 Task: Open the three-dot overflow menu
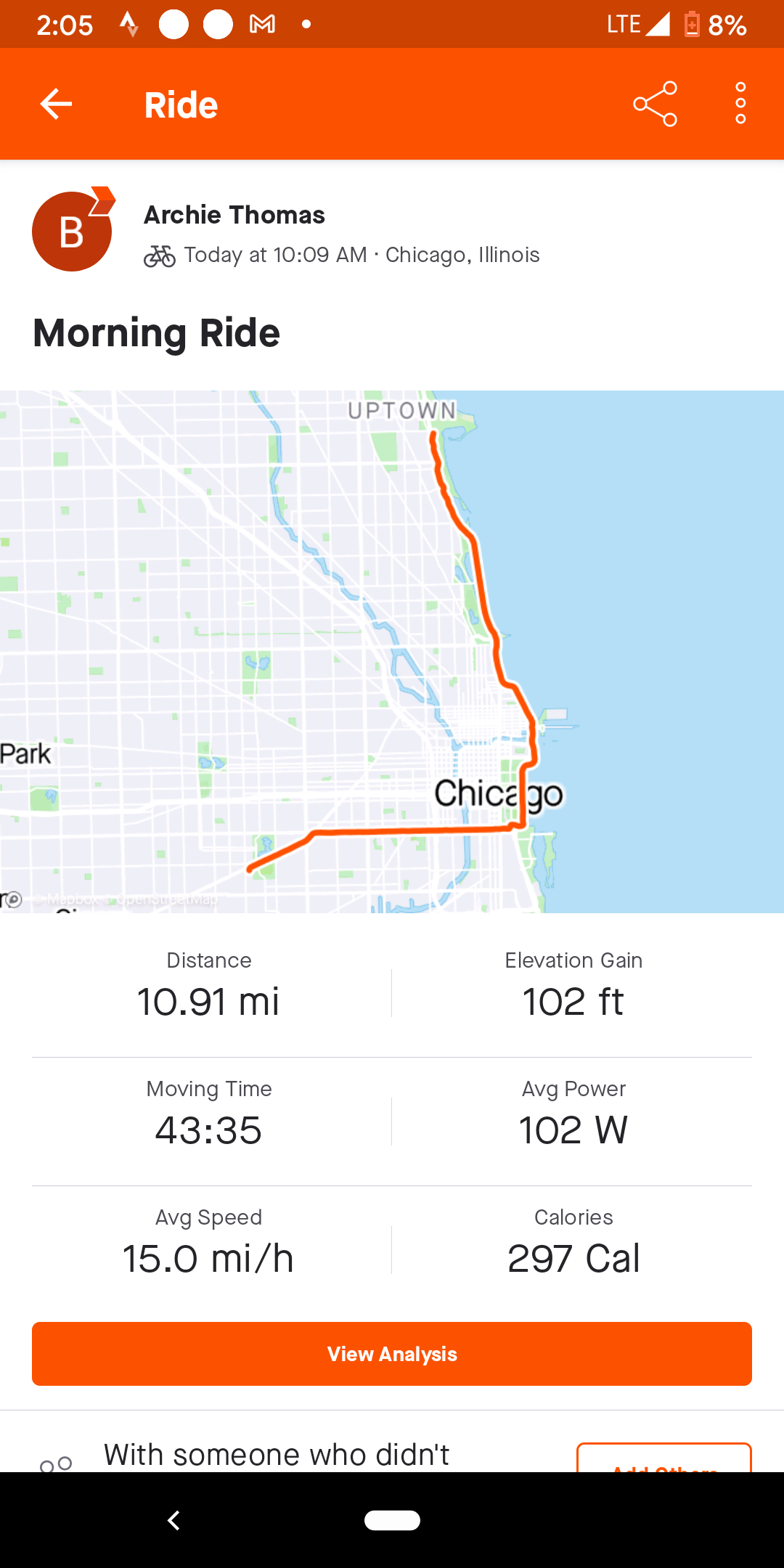(740, 104)
